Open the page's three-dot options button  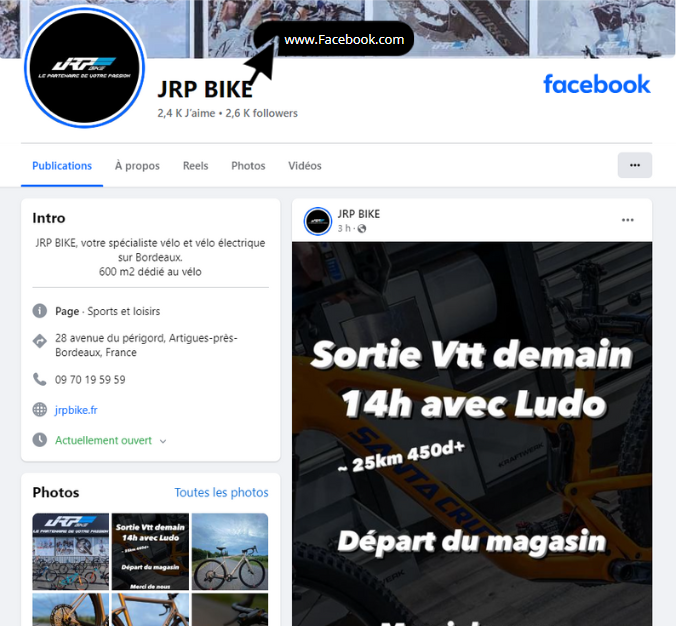(635, 165)
